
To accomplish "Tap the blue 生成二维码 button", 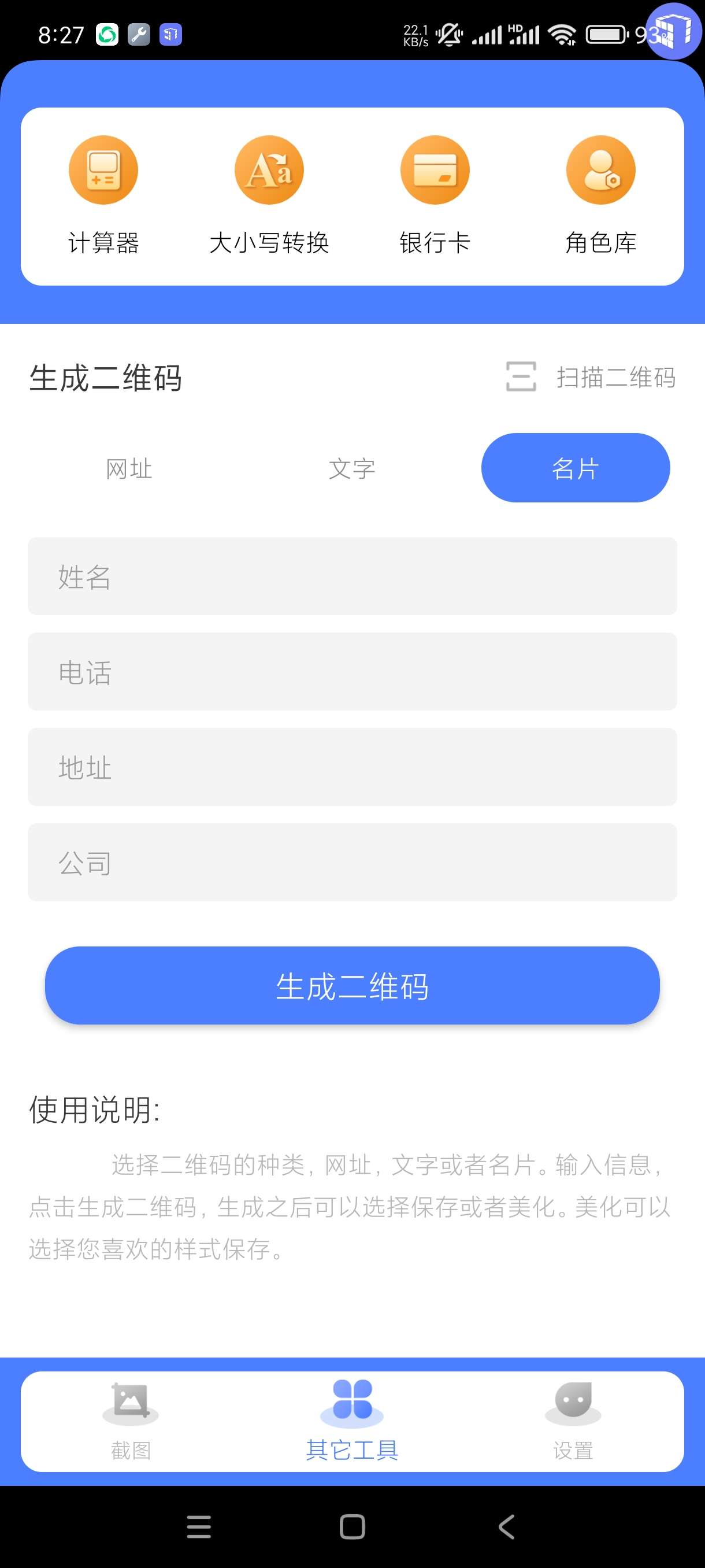I will 352,985.
